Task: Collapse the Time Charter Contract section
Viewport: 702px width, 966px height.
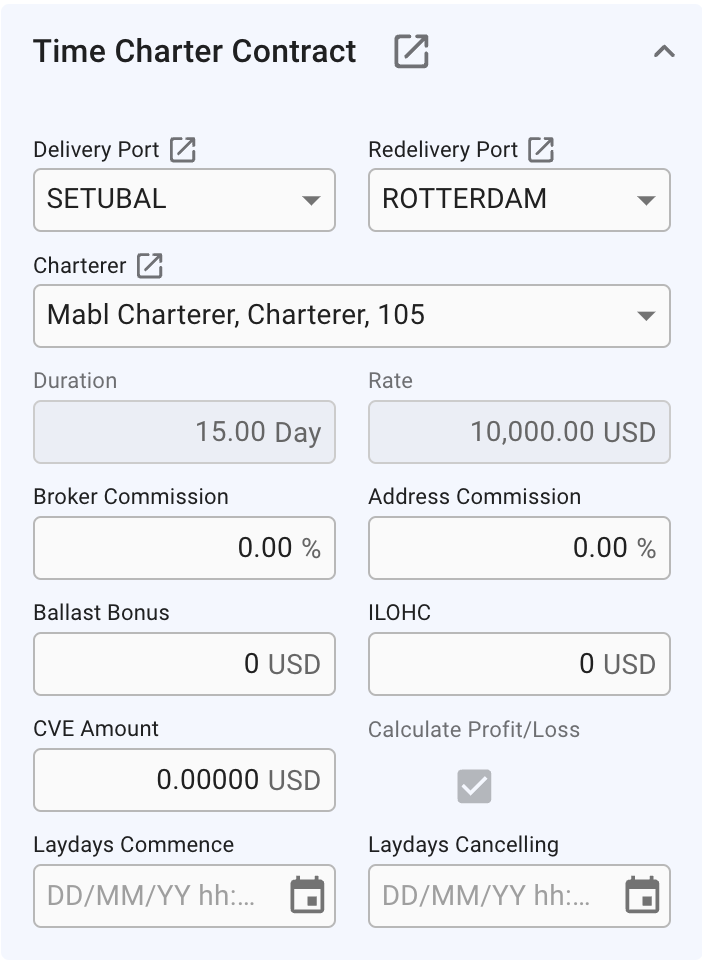Action: click(x=664, y=51)
